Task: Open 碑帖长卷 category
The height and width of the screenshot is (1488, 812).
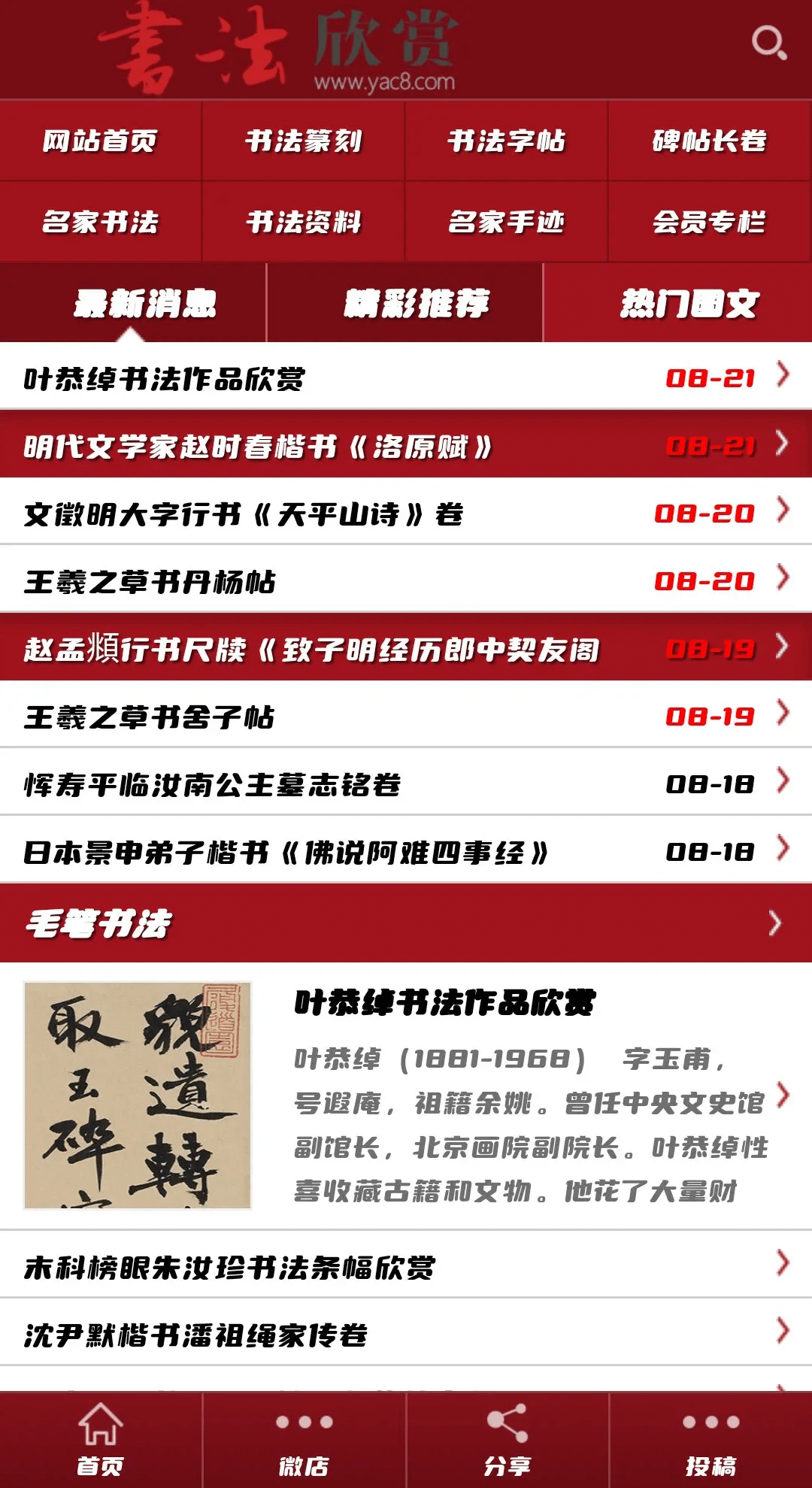Action: [710, 141]
